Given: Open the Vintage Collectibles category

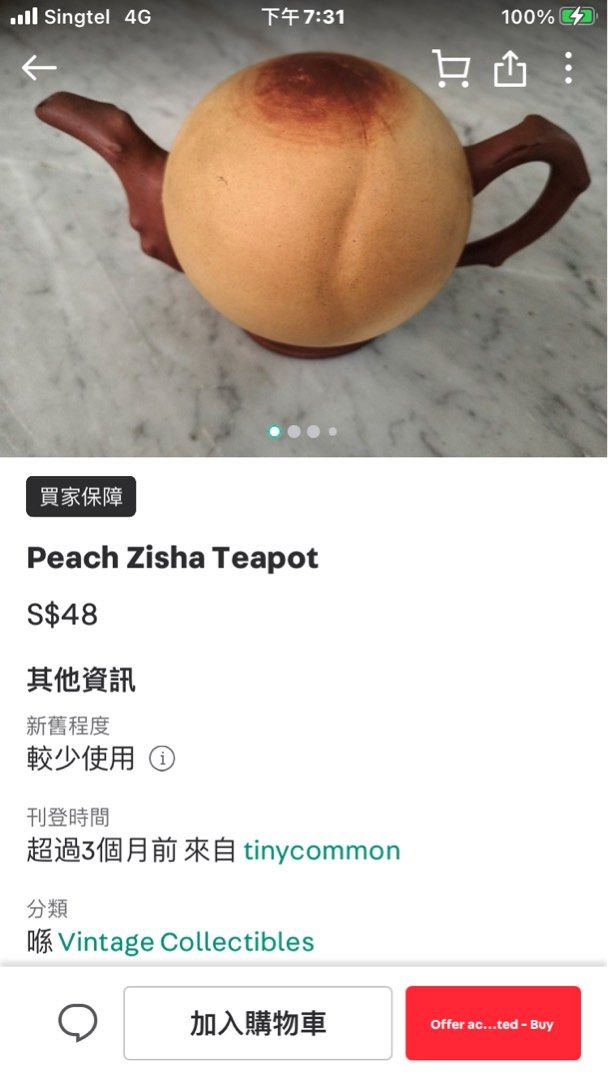Looking at the screenshot, I should point(186,942).
